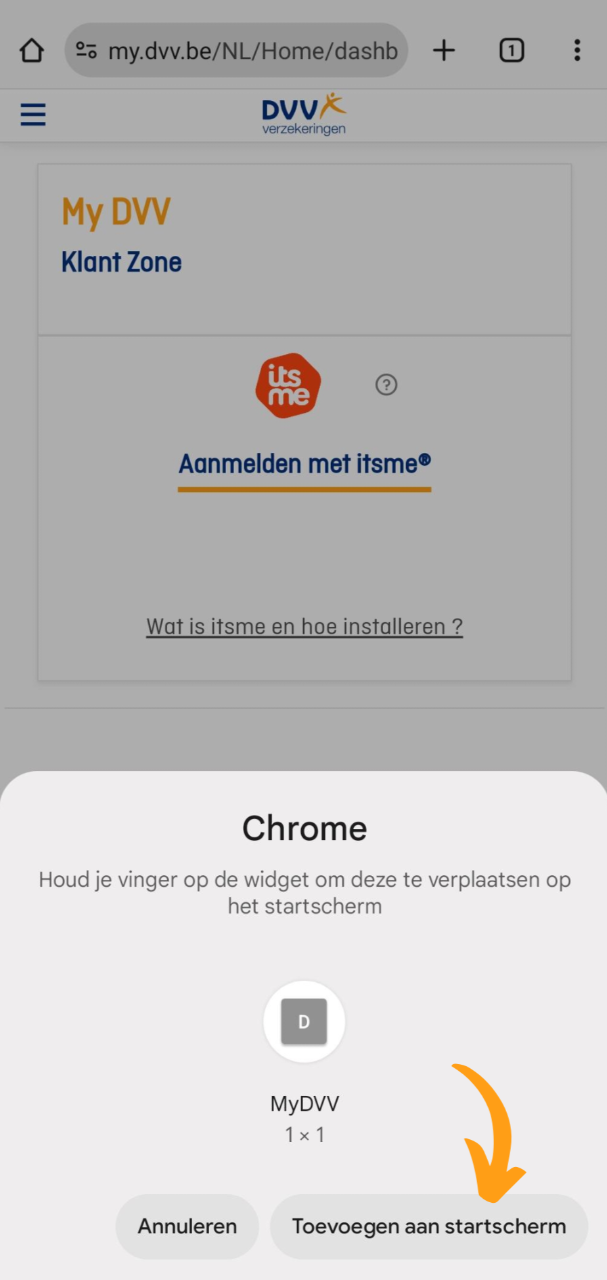Open the DVV hamburger menu

33,115
